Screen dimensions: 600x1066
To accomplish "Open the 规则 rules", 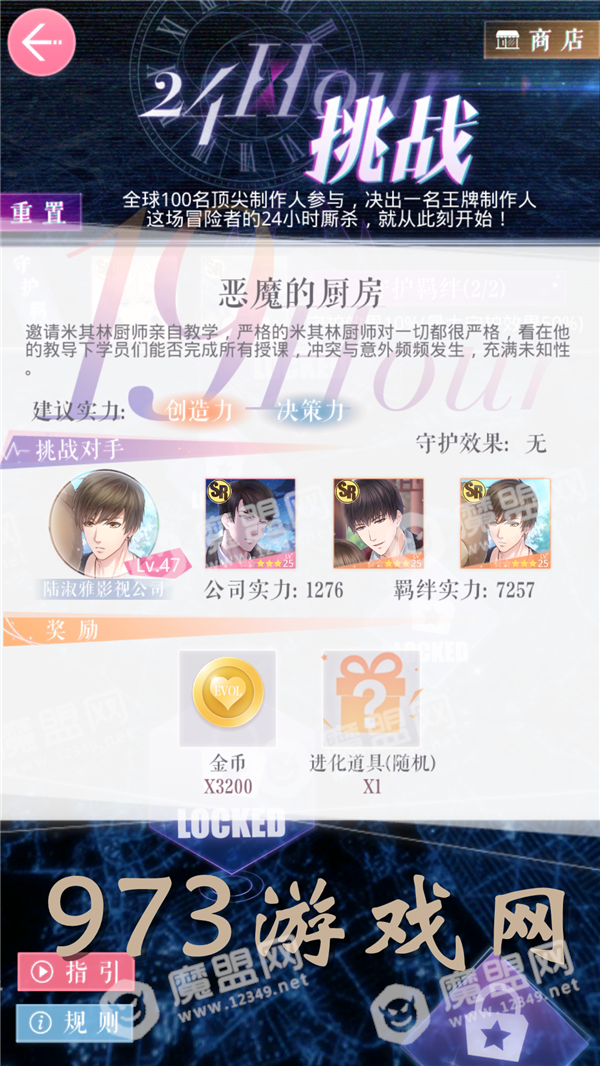I will [75, 1022].
